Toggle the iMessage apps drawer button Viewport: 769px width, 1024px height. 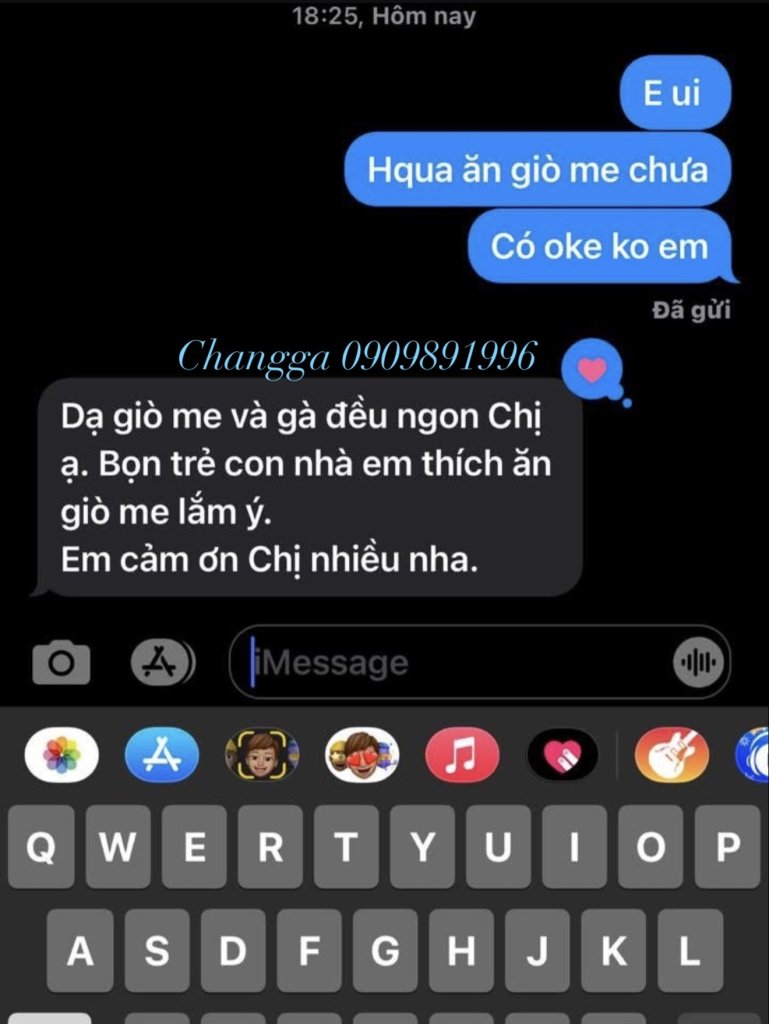click(x=163, y=662)
